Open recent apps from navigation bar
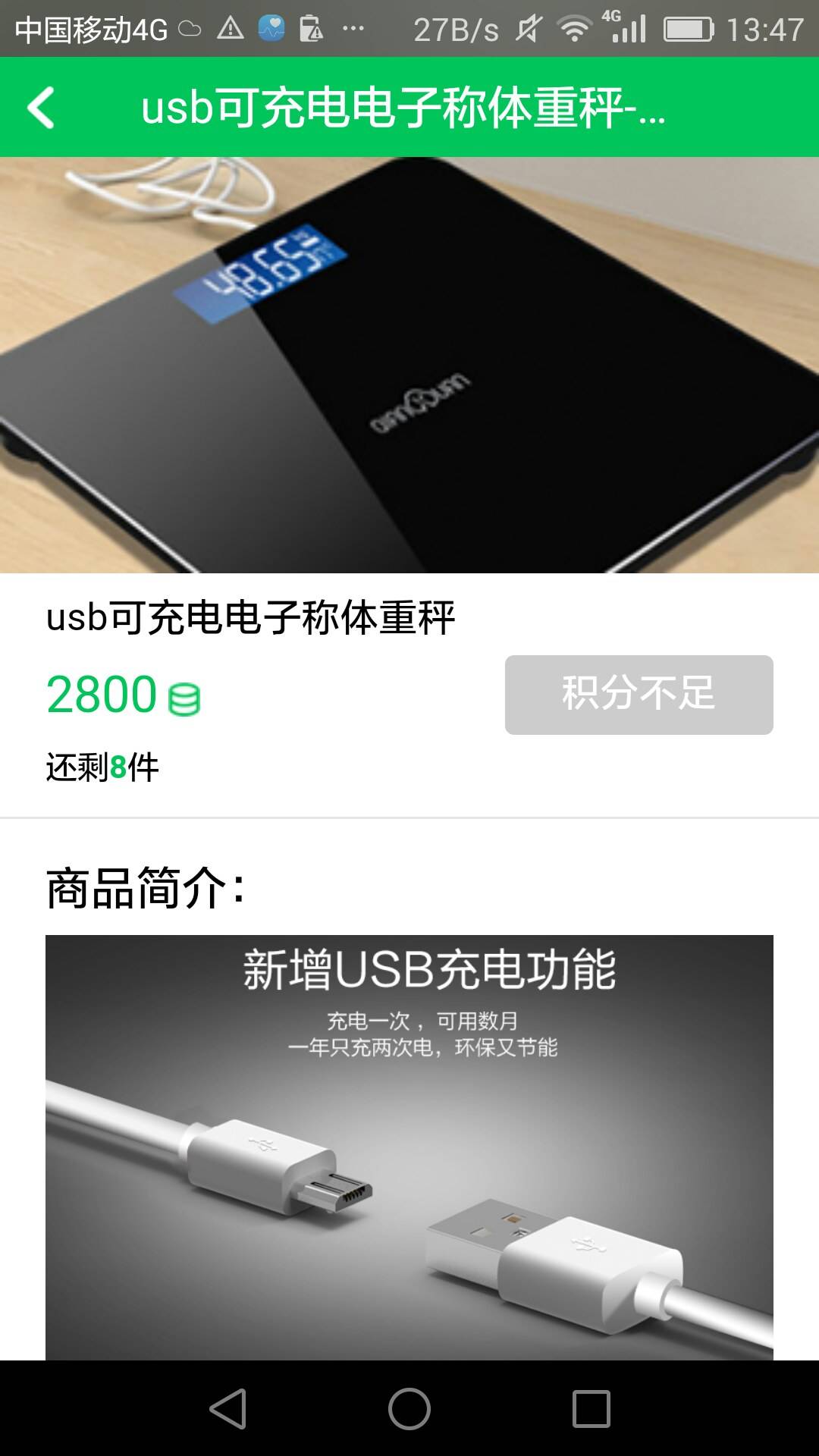 tap(591, 1409)
